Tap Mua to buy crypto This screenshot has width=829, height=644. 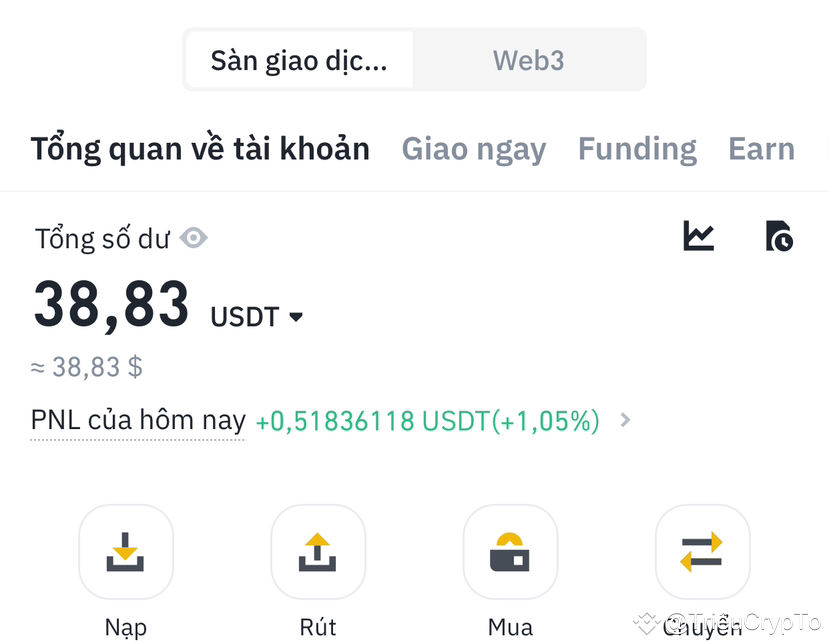tap(510, 552)
